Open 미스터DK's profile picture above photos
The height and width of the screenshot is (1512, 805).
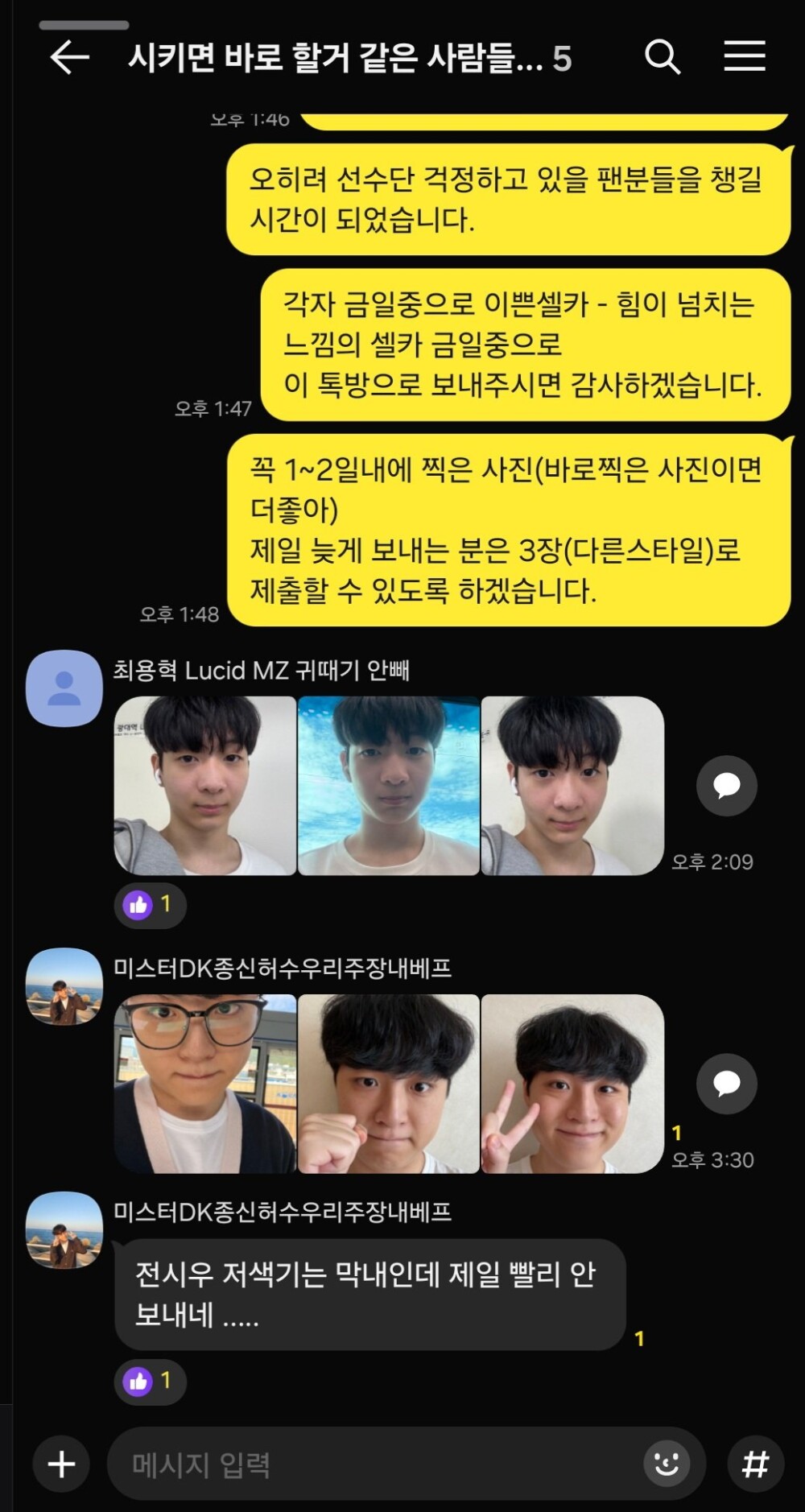(64, 986)
